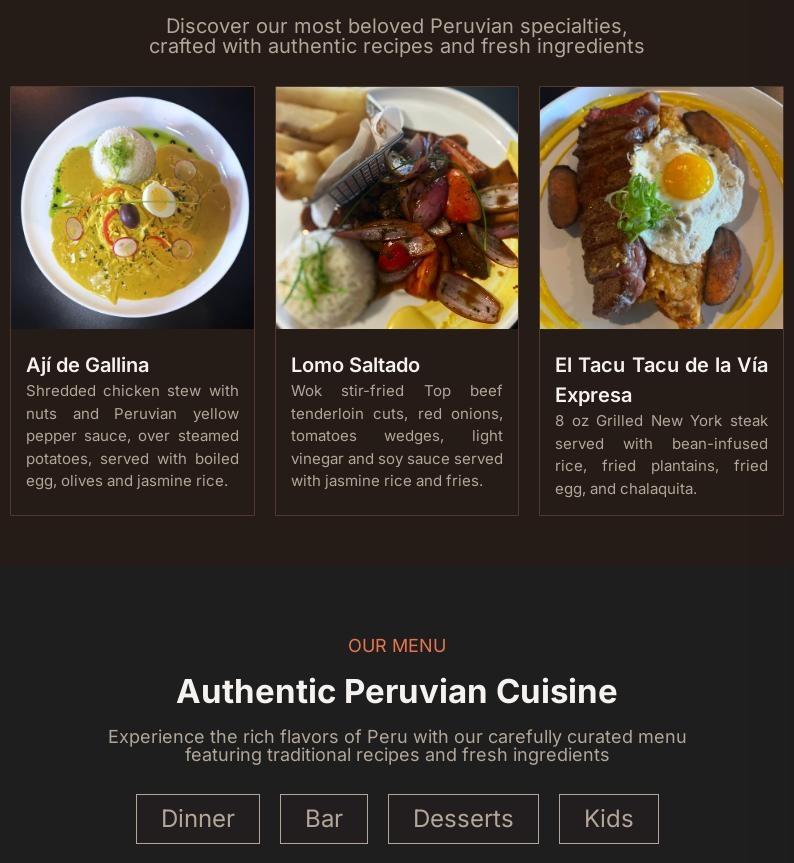View the El Tacu Tacu photo
This screenshot has width=794, height=863.
point(660,207)
